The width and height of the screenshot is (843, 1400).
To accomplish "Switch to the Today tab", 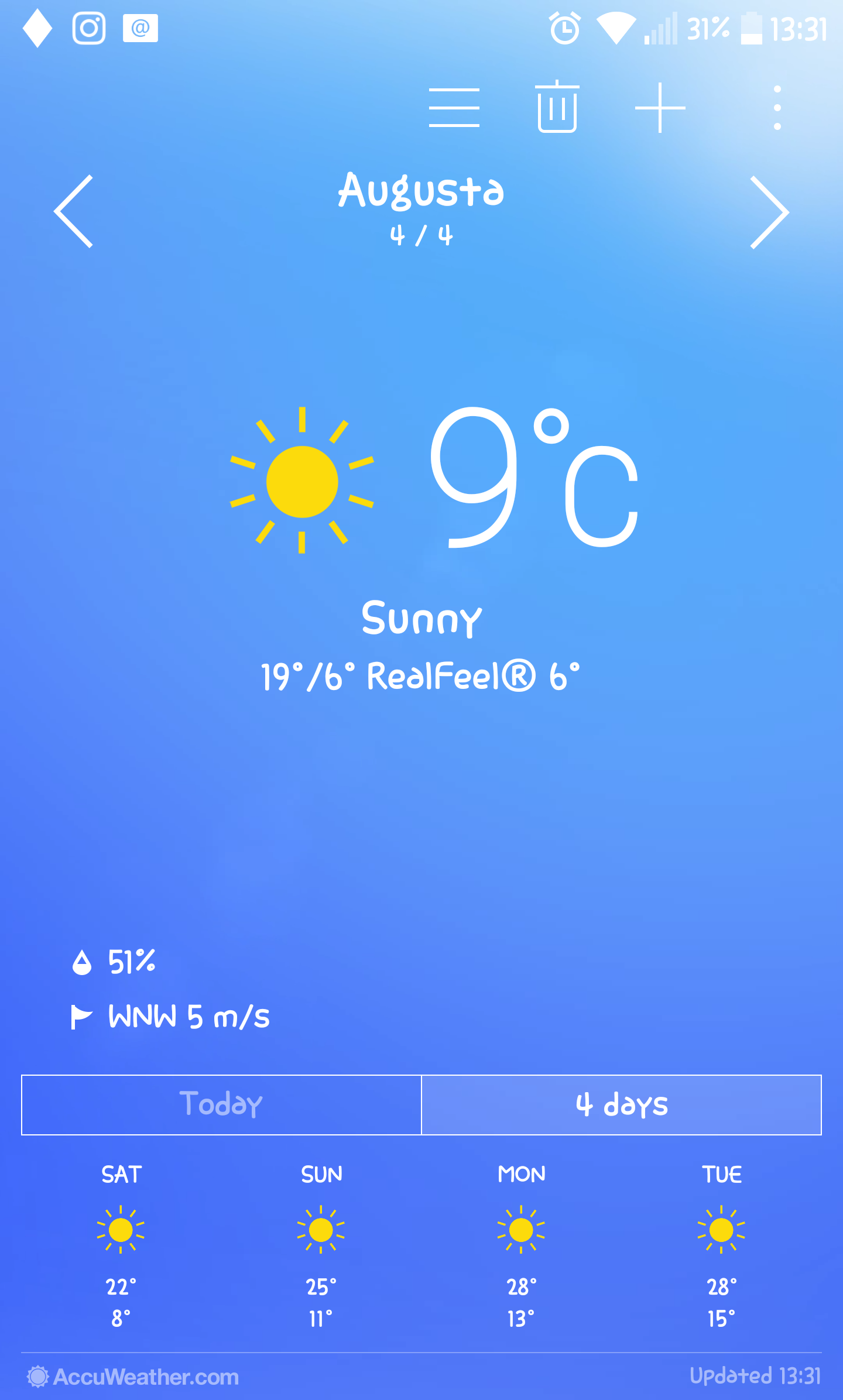I will [221, 1104].
